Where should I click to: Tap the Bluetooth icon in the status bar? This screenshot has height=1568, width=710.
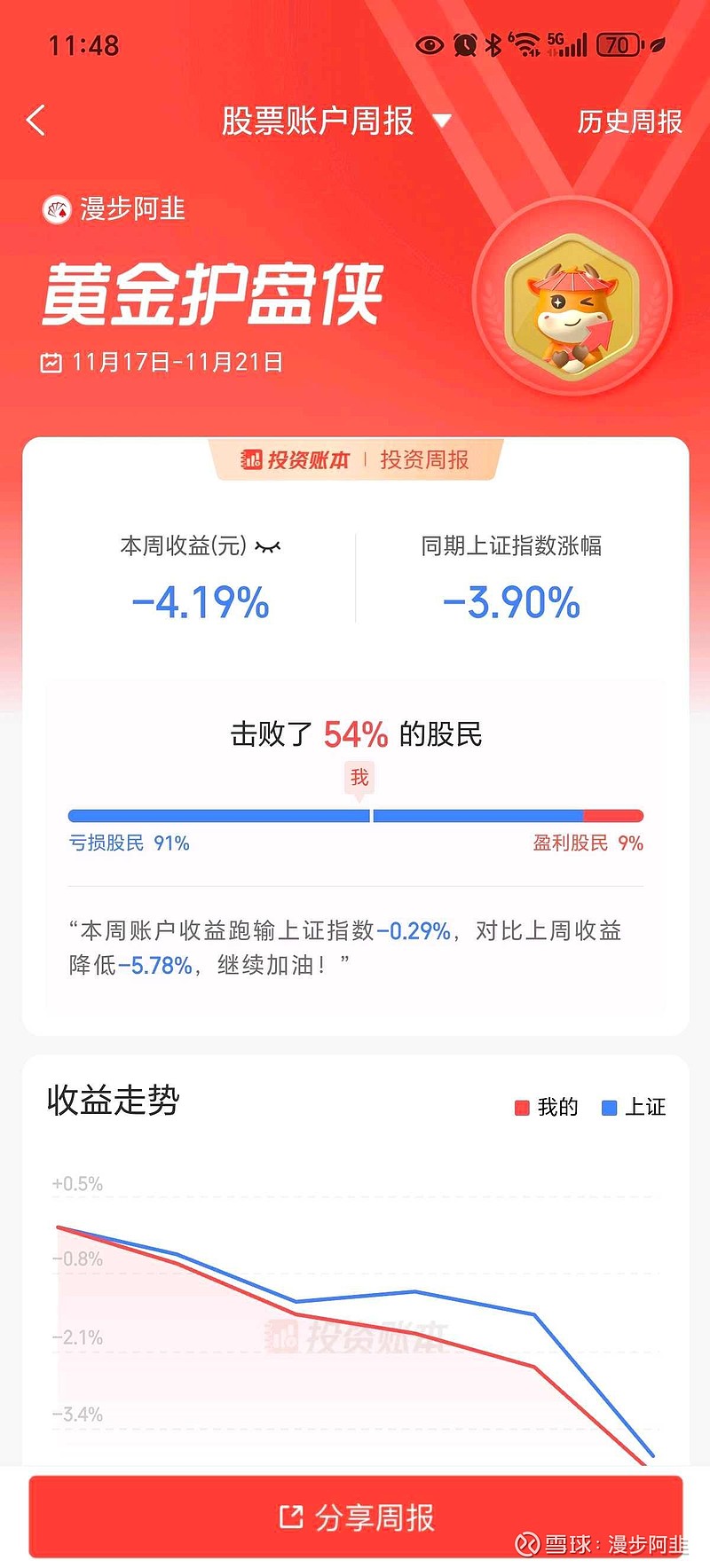(493, 43)
